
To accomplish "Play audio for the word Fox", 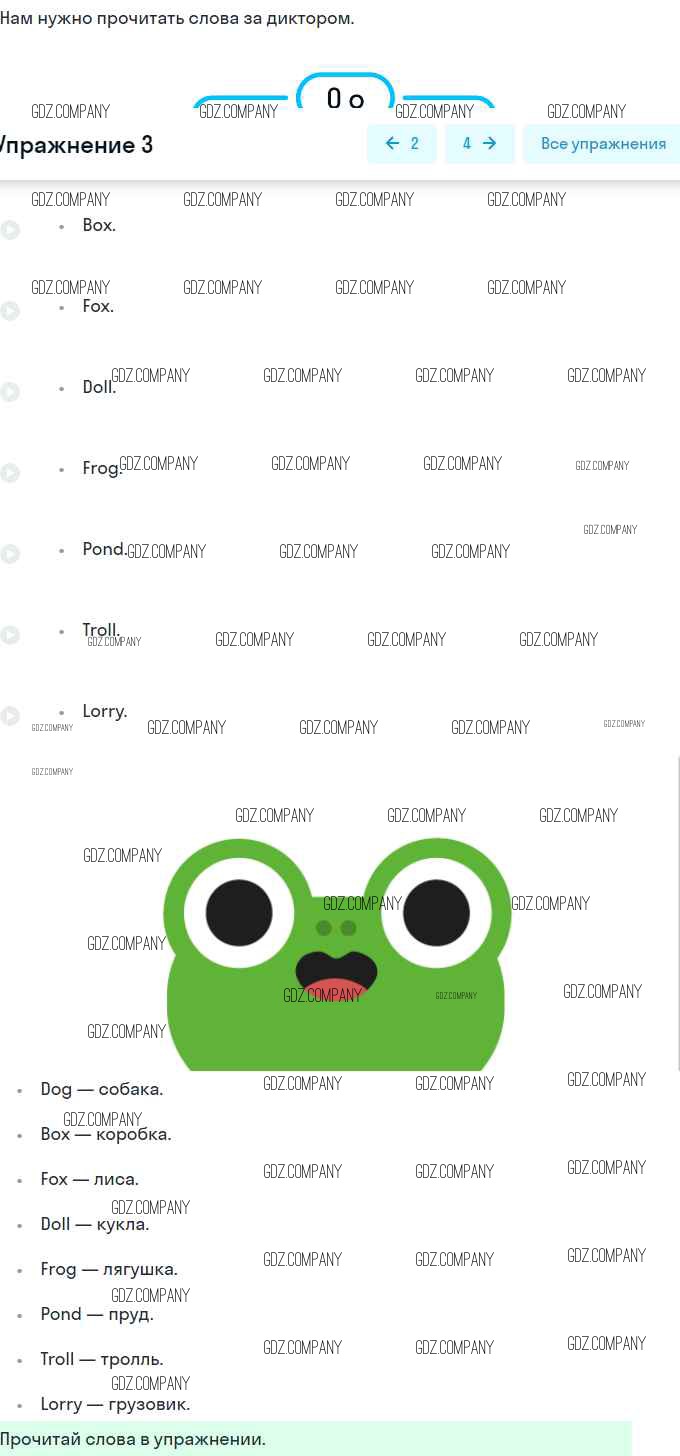I will (10, 311).
